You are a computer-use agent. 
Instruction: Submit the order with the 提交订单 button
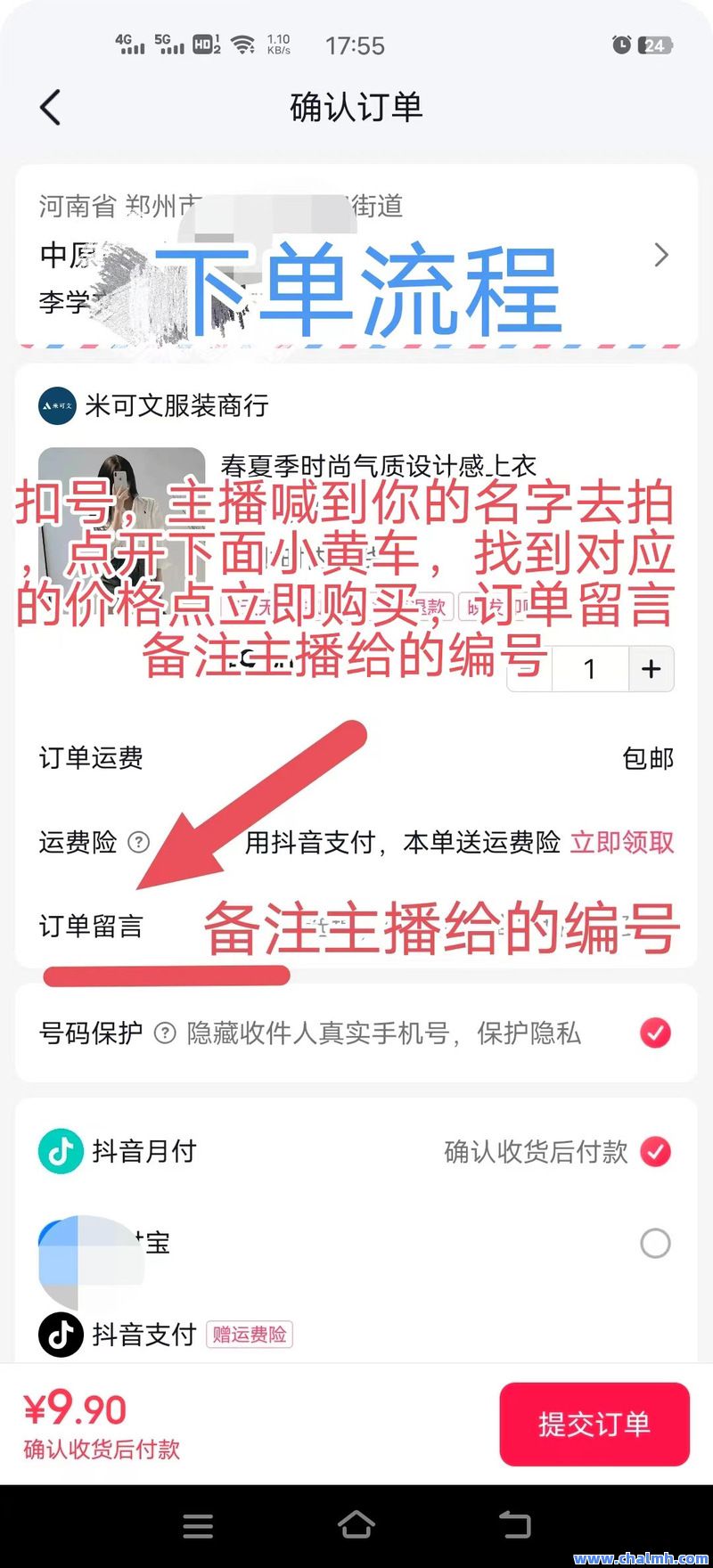click(594, 1424)
